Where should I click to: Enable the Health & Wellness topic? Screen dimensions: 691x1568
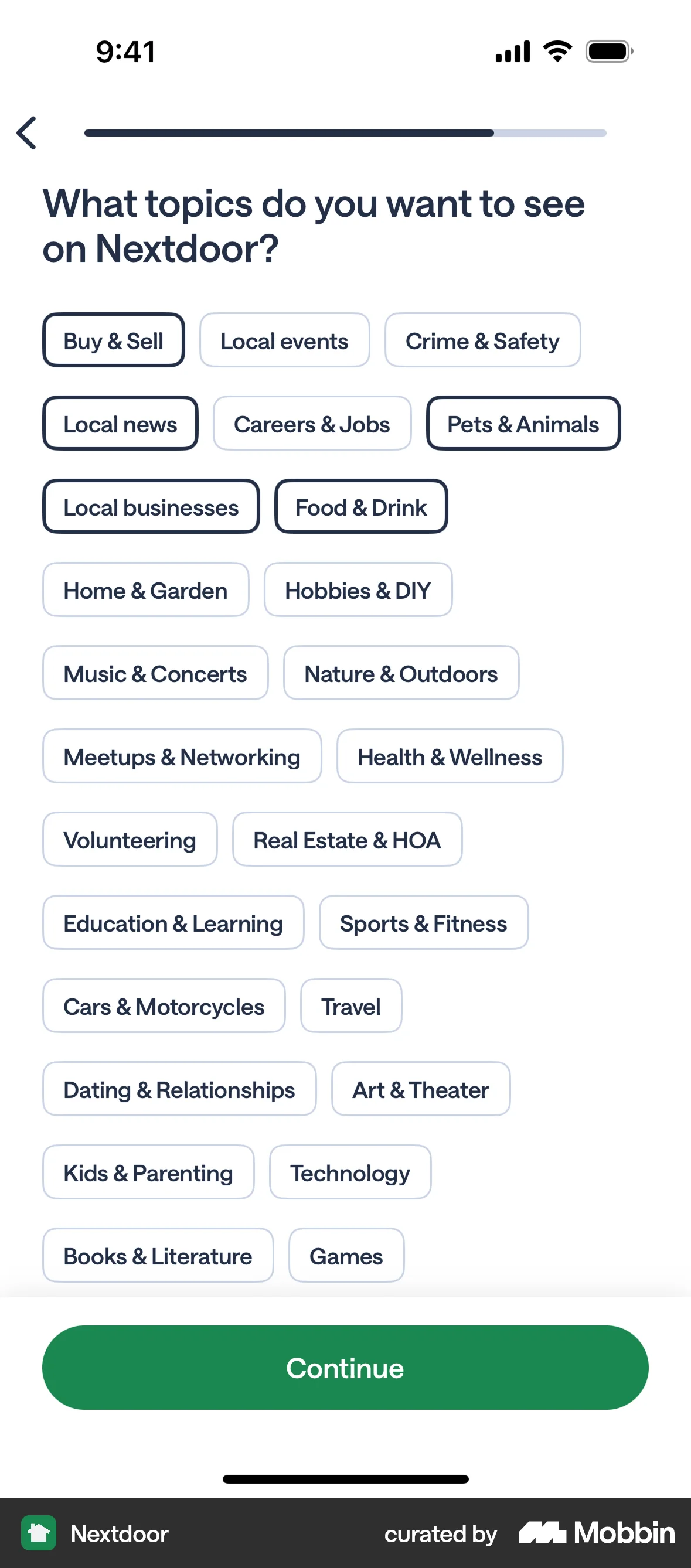450,756
